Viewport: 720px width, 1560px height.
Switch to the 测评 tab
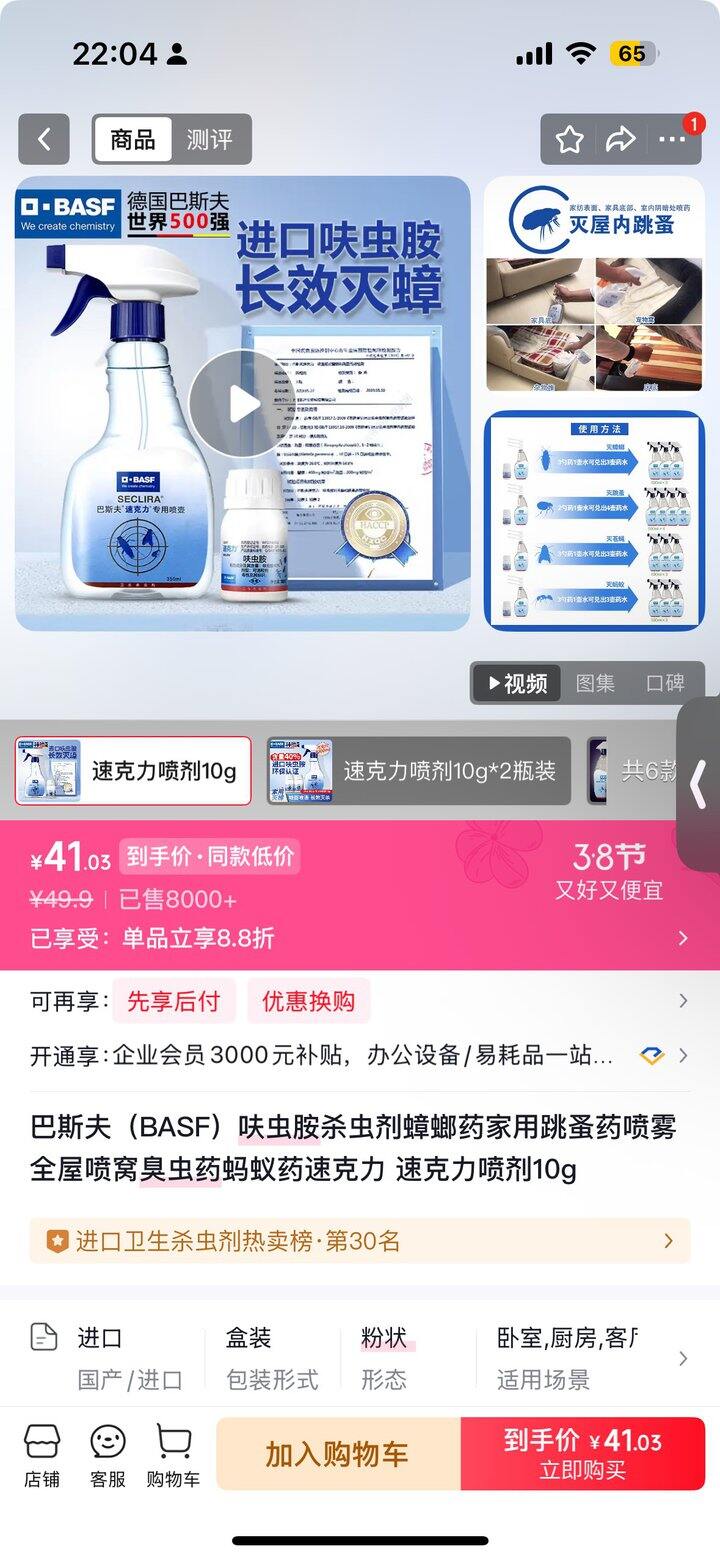coord(209,139)
